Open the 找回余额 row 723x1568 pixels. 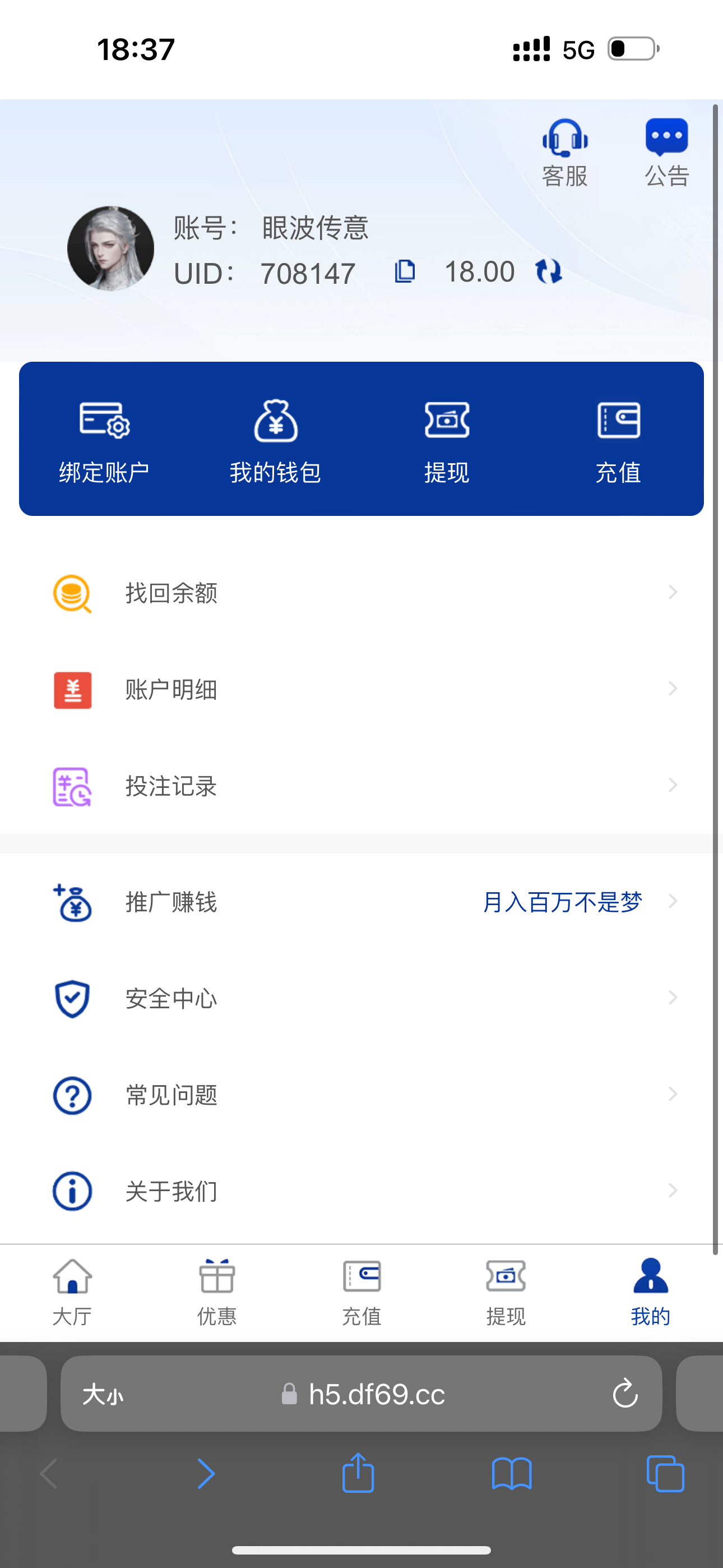click(361, 593)
